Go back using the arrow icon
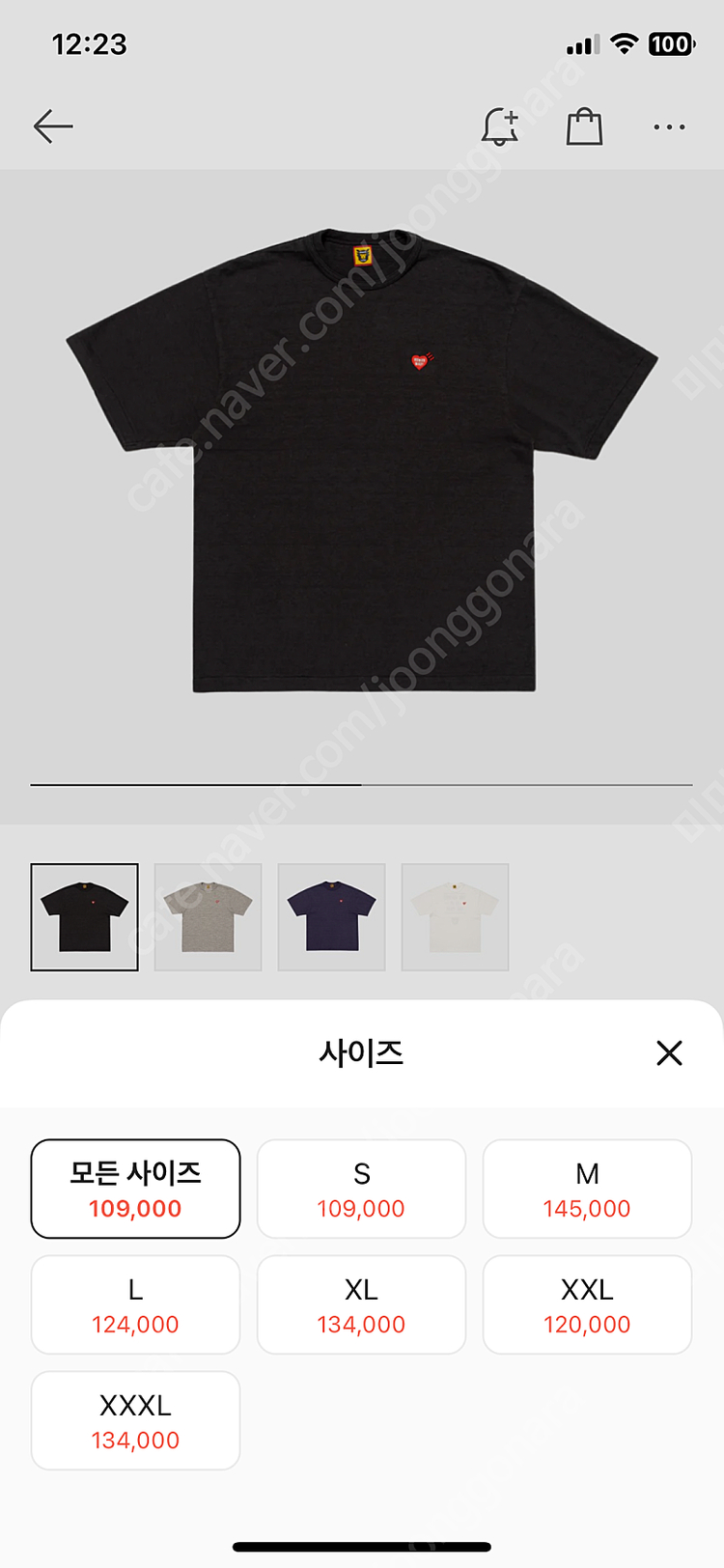The image size is (724, 1568). (x=53, y=126)
